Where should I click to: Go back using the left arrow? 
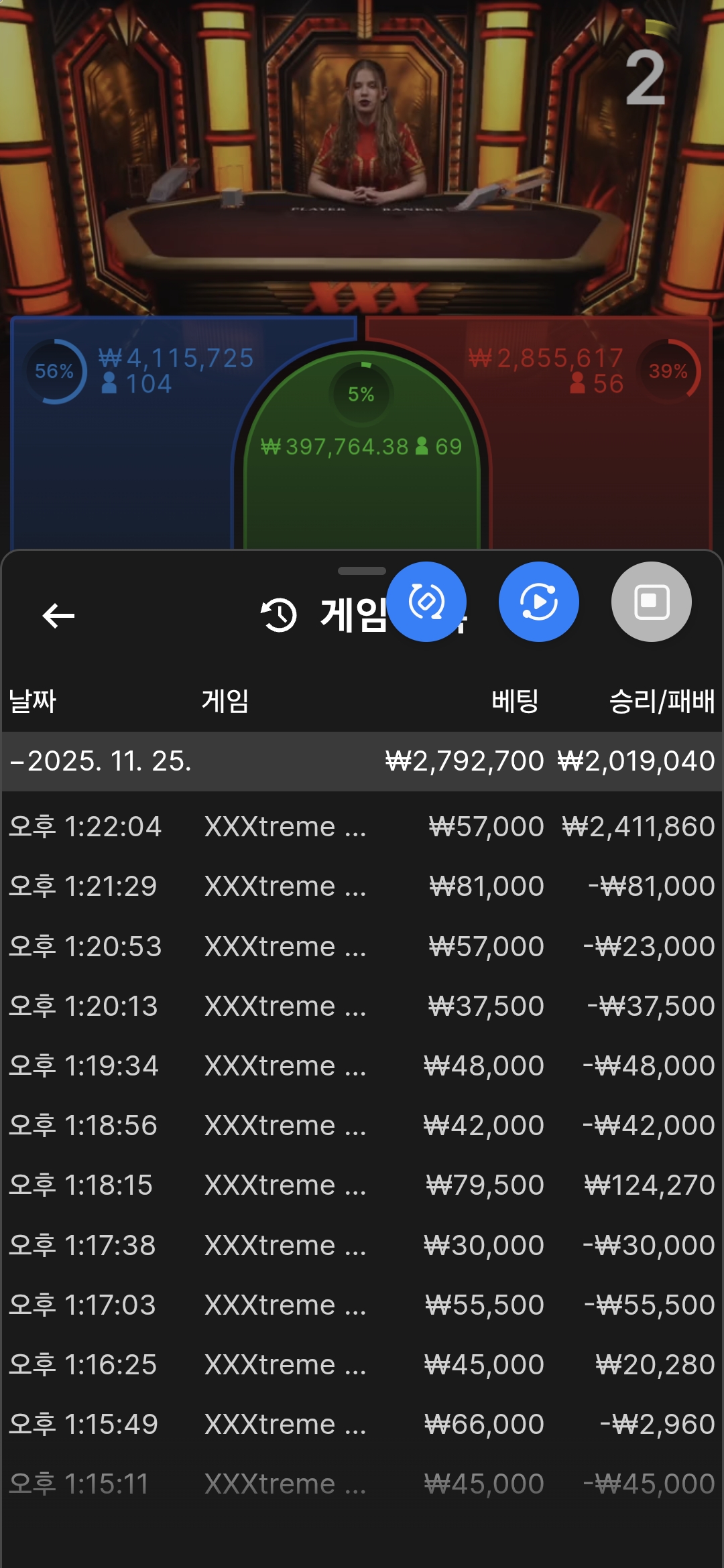coord(58,615)
